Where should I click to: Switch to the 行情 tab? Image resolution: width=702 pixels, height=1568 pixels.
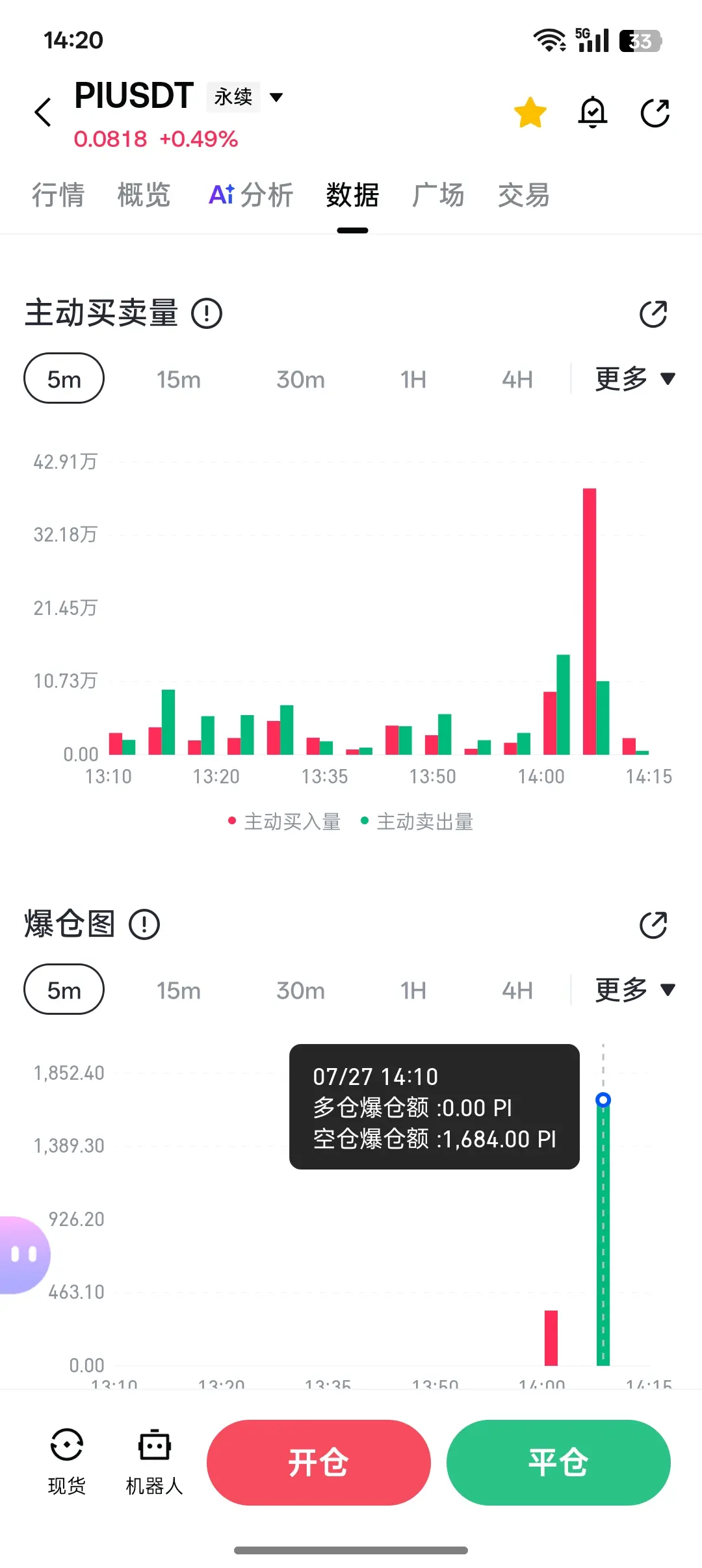(x=58, y=195)
